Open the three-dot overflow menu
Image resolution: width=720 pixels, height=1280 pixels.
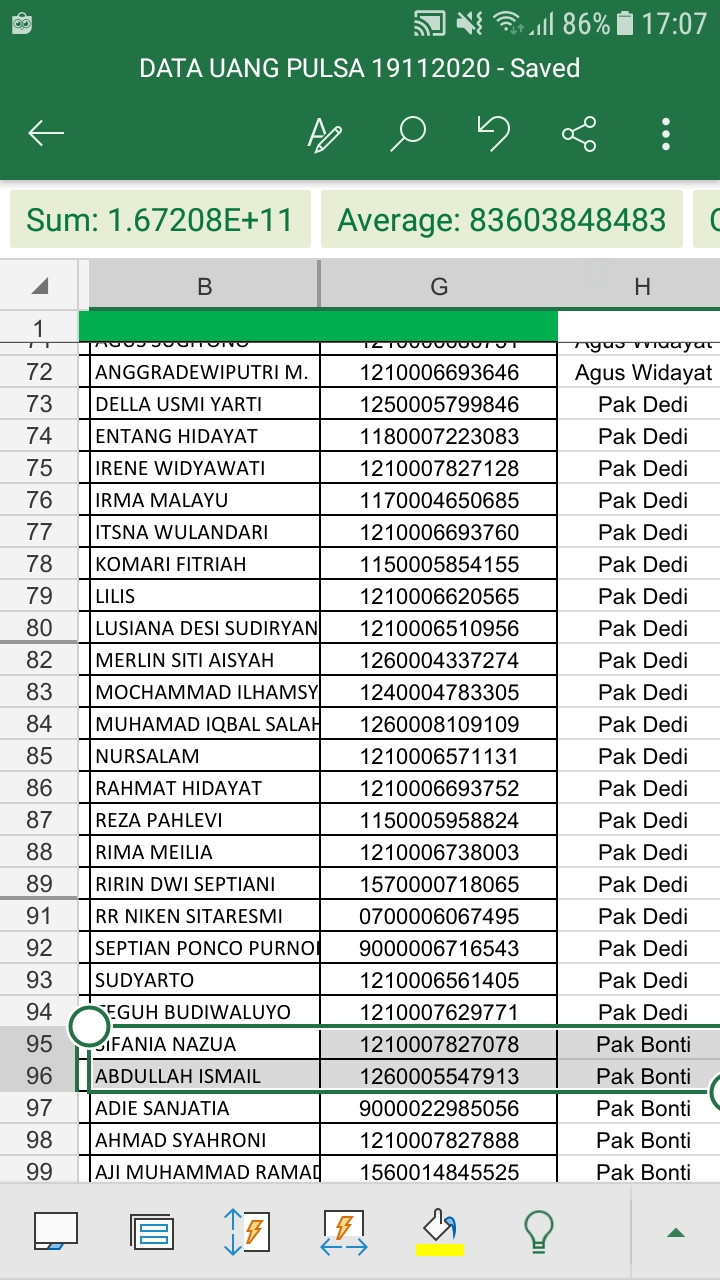(666, 133)
